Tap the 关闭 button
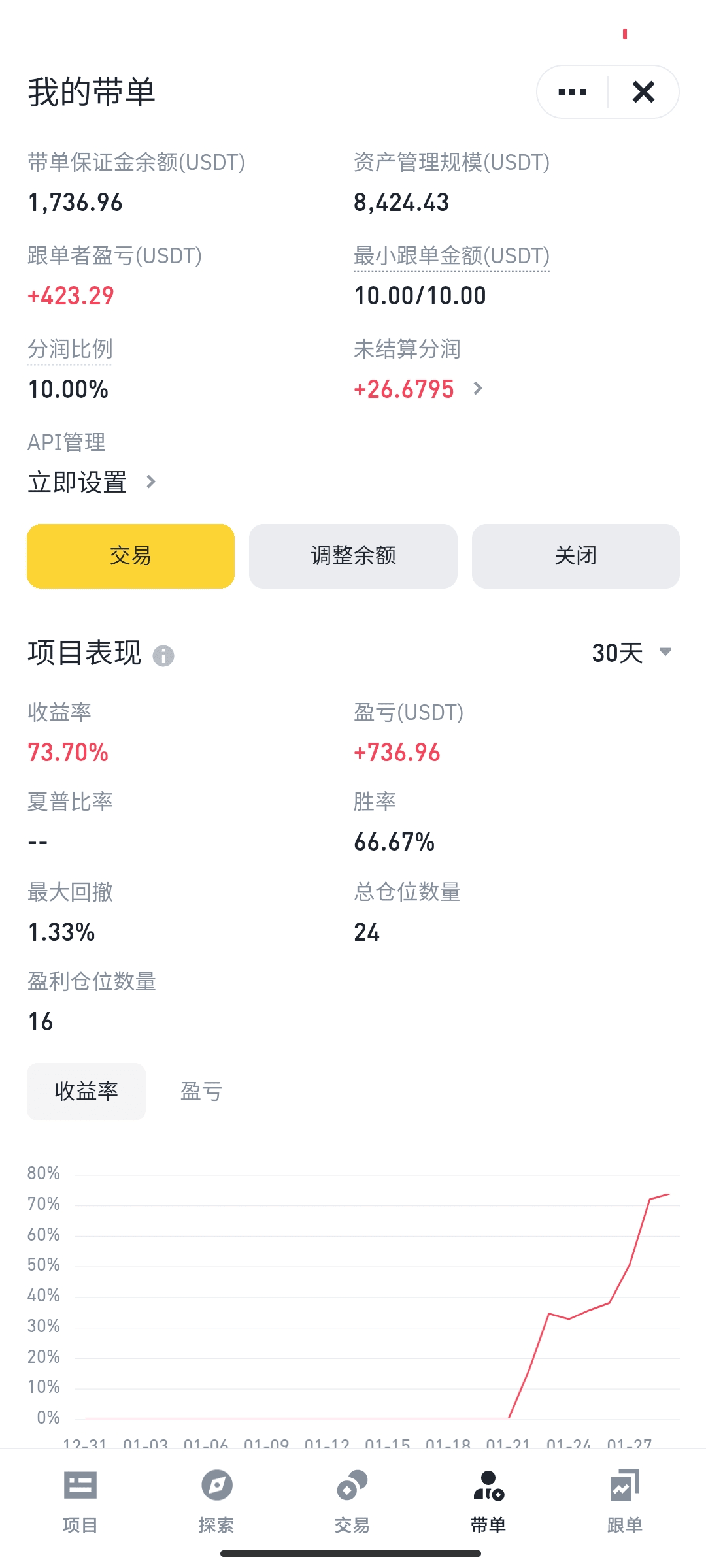Image resolution: width=706 pixels, height=1568 pixels. [x=576, y=556]
